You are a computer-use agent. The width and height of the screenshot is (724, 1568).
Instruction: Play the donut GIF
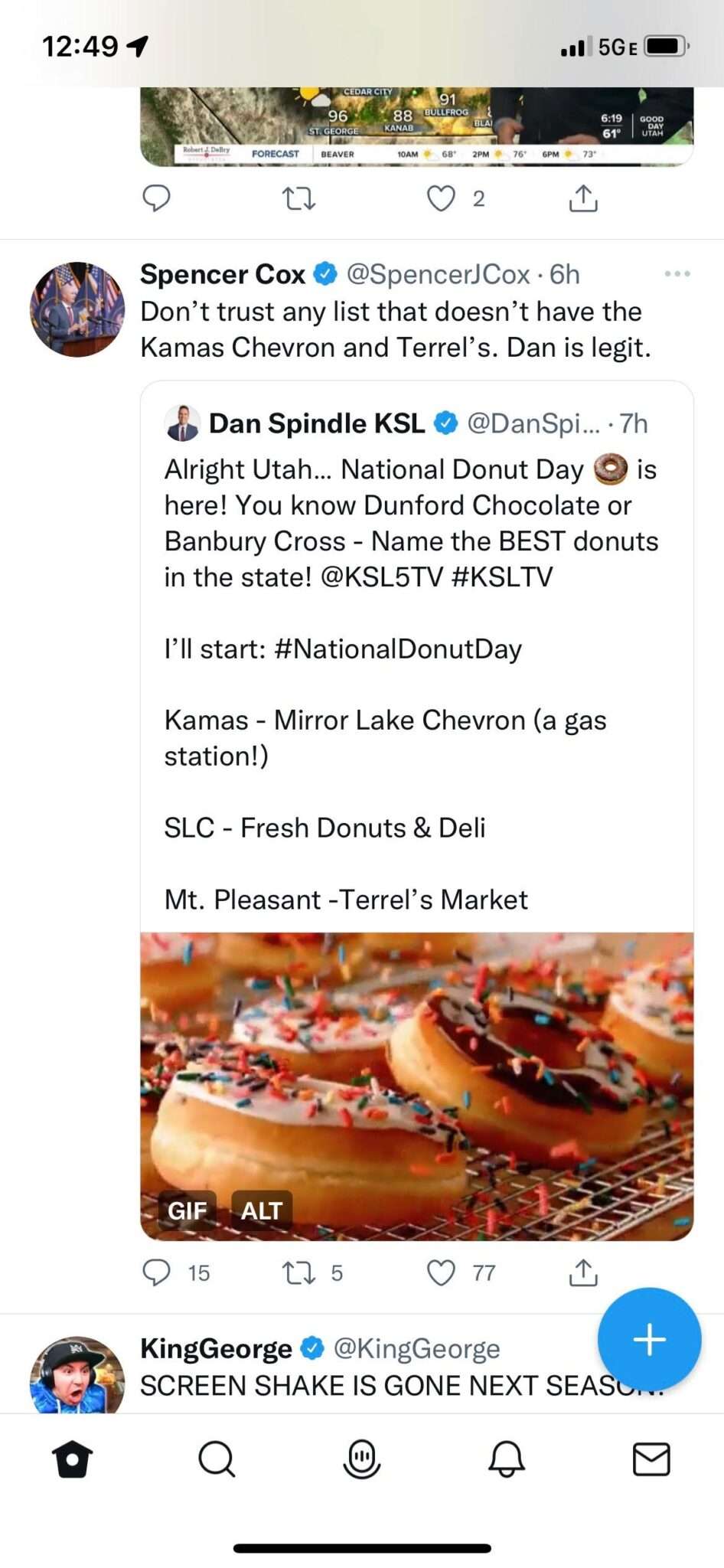click(x=416, y=1086)
